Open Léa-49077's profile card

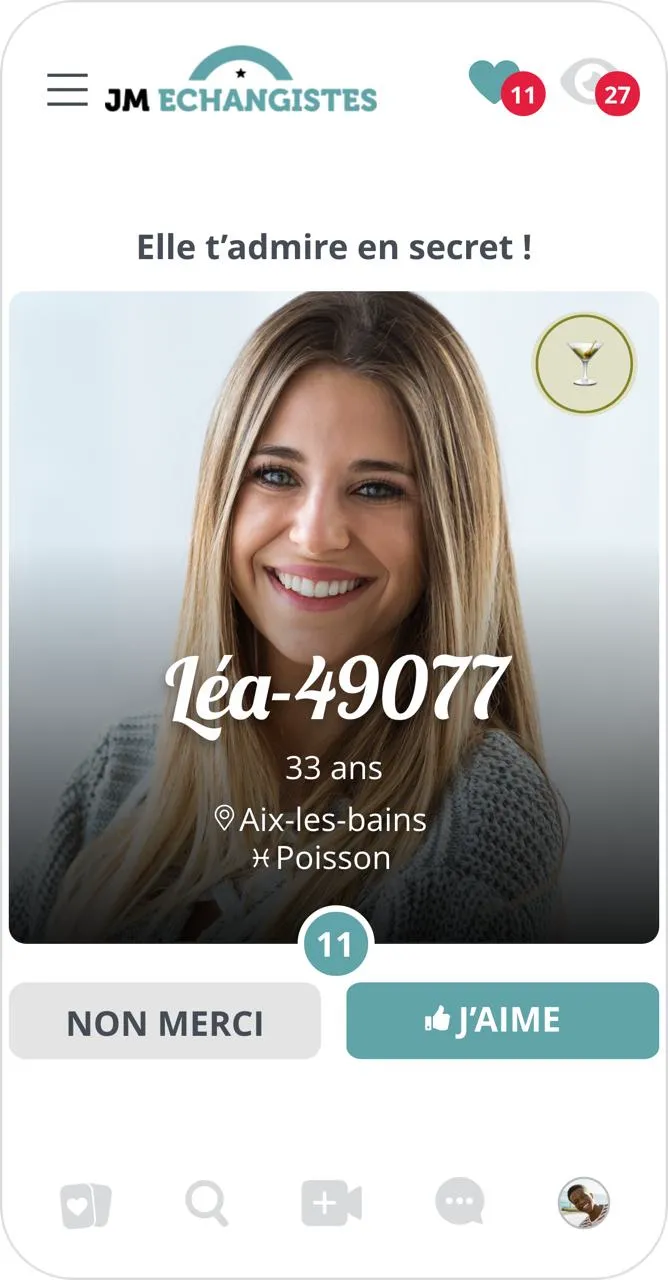[x=334, y=690]
